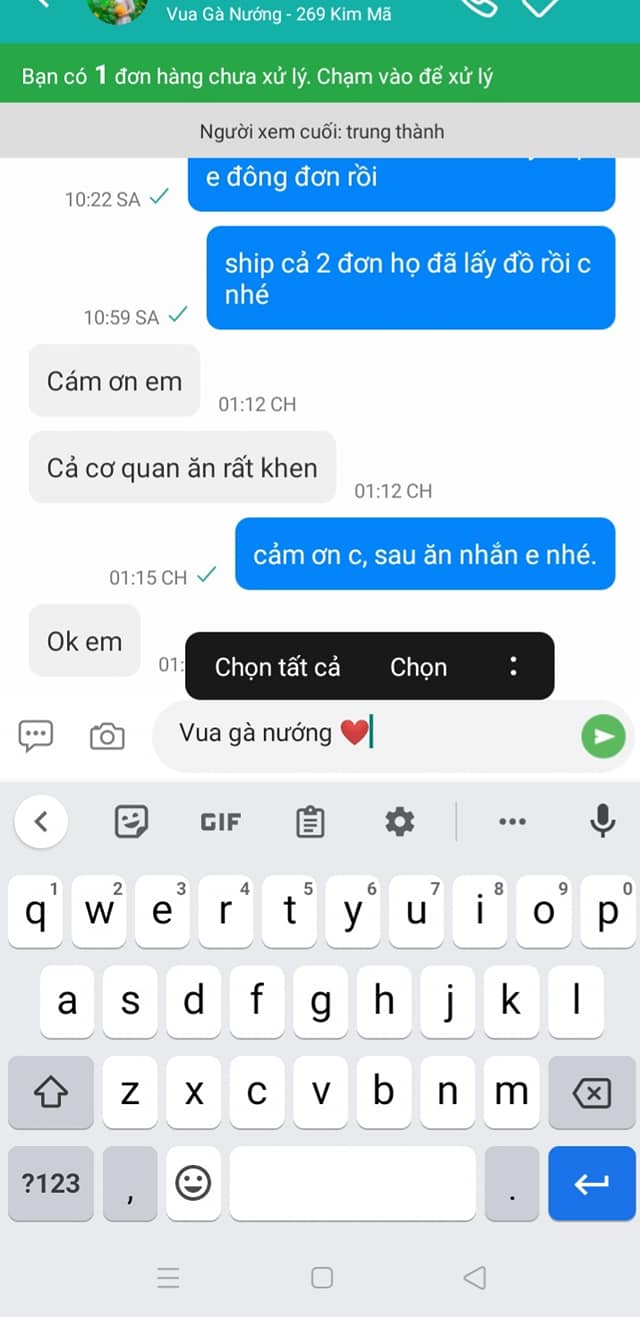Open the keyboard clipboard

(x=311, y=822)
